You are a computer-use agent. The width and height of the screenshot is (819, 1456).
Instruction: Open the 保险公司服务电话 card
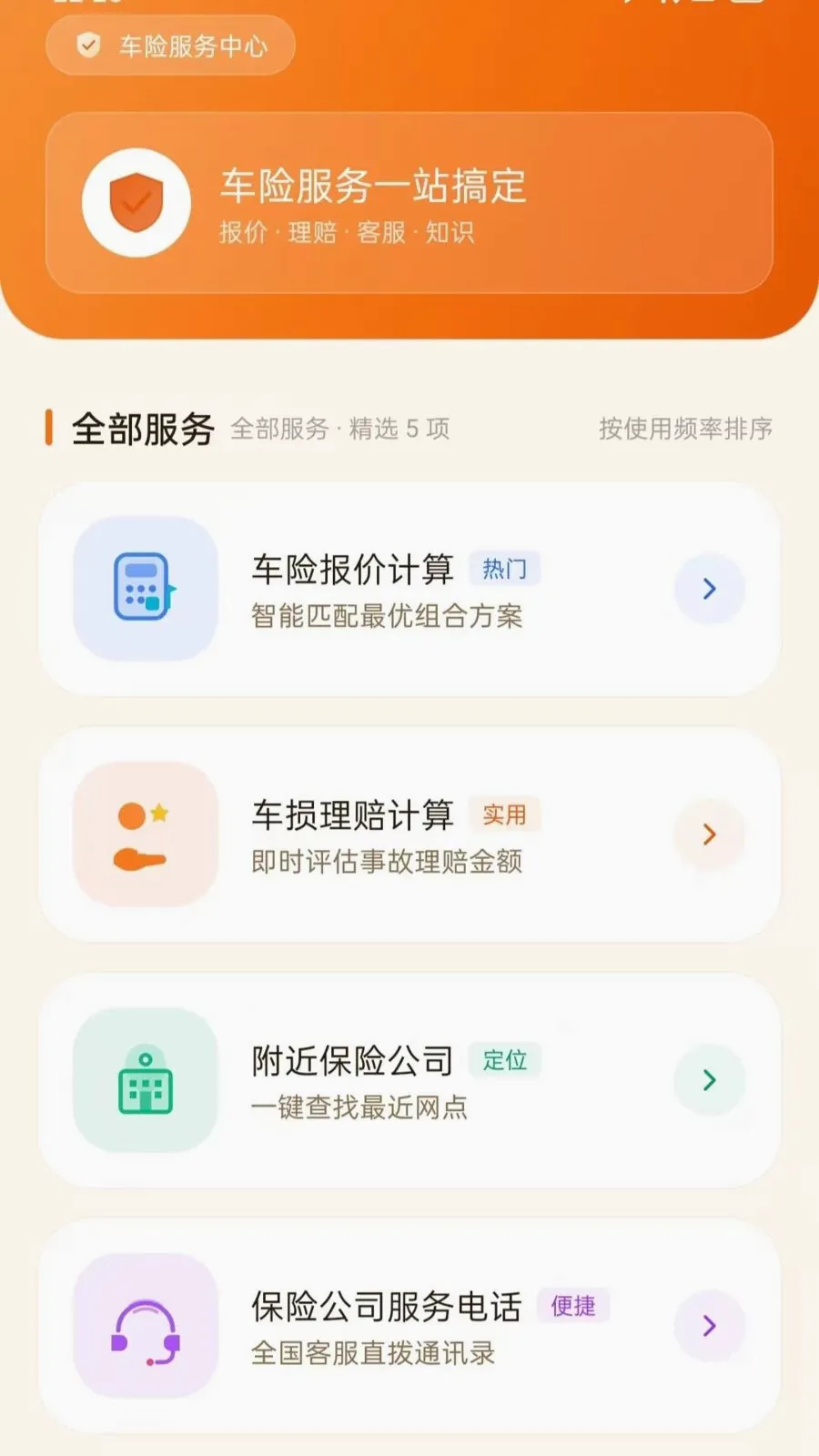point(409,1326)
